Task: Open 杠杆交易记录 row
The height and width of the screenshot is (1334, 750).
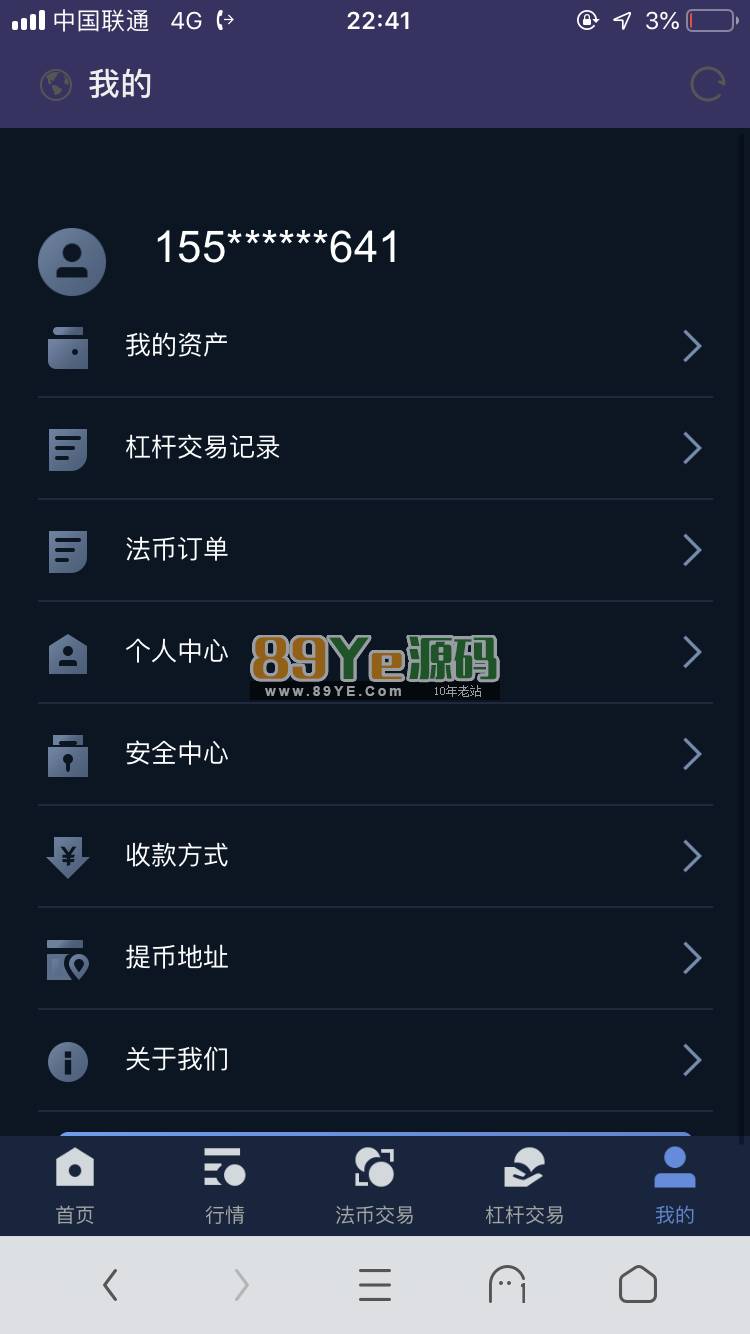Action: coord(375,448)
